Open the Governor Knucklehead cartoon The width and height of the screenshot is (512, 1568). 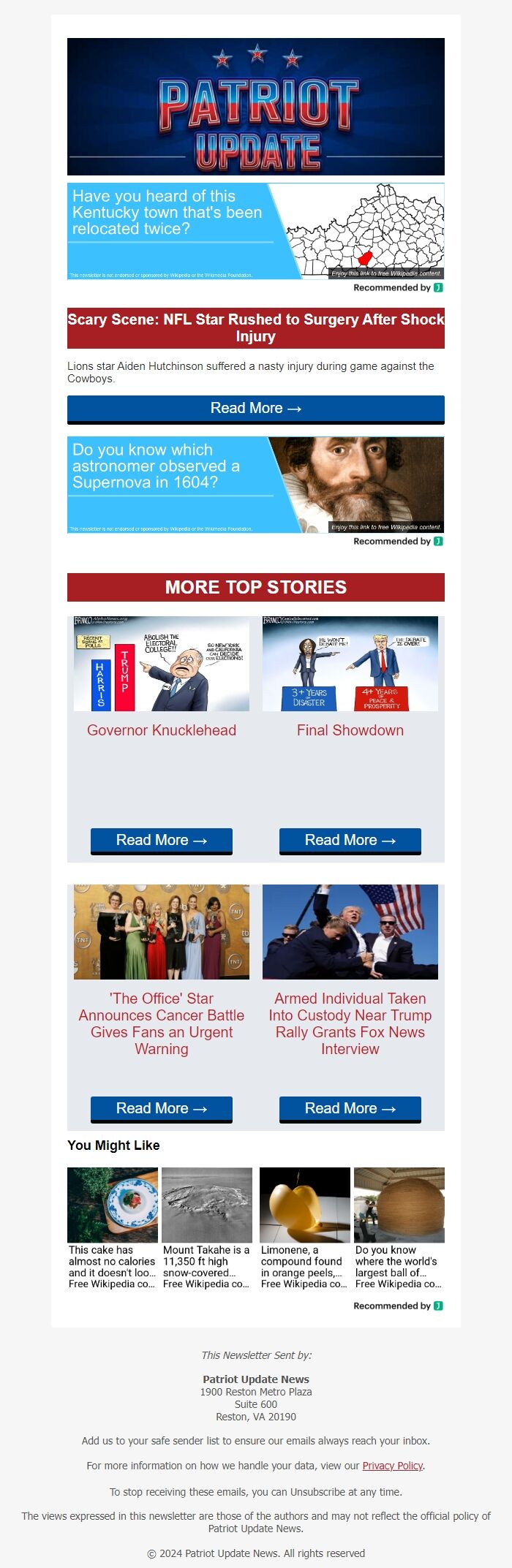click(162, 664)
